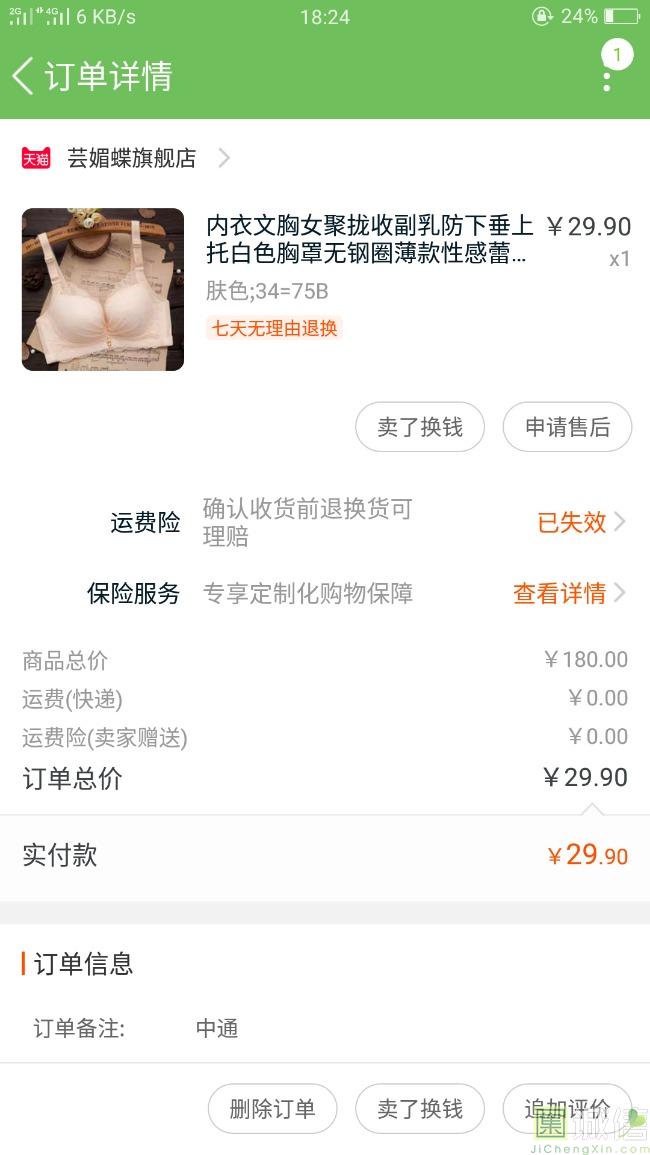
Task: Tap 卖了换钱 under the product
Action: tap(420, 427)
